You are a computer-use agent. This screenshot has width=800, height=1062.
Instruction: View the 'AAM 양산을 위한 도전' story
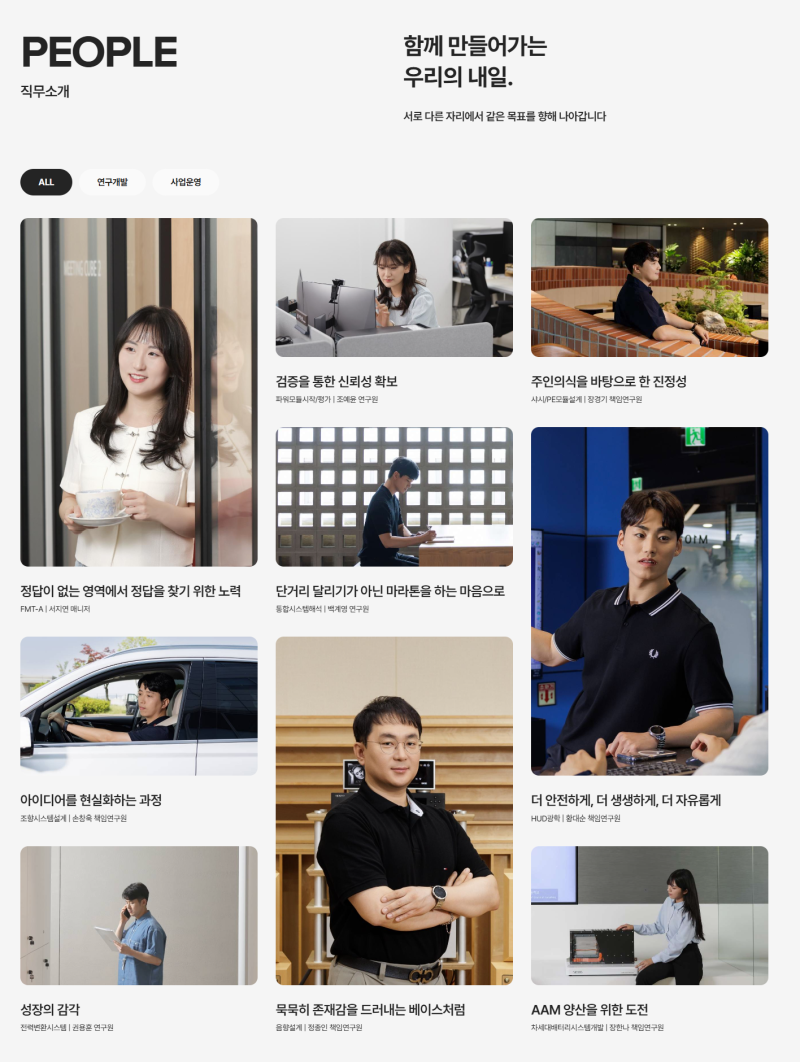pos(649,915)
